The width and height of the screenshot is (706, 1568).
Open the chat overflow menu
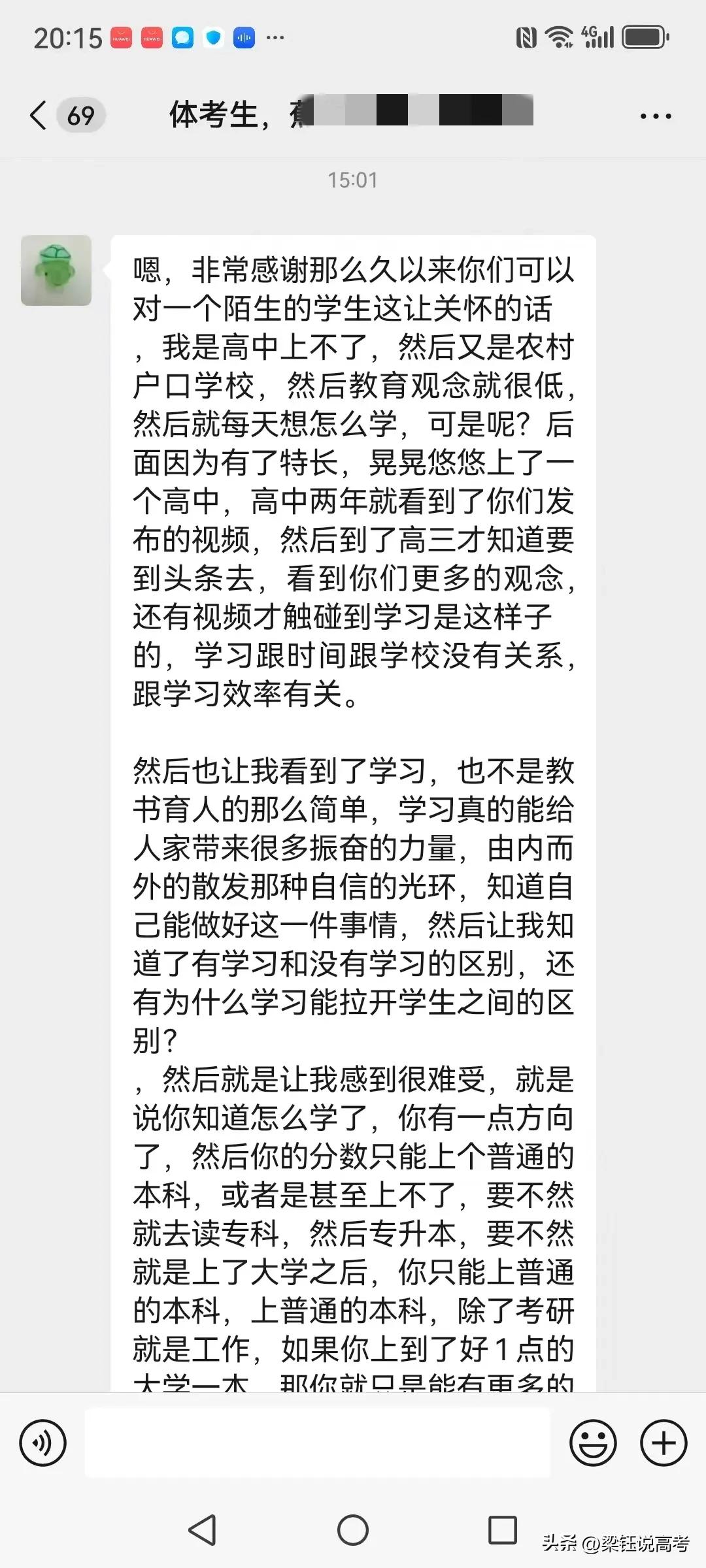(x=655, y=116)
